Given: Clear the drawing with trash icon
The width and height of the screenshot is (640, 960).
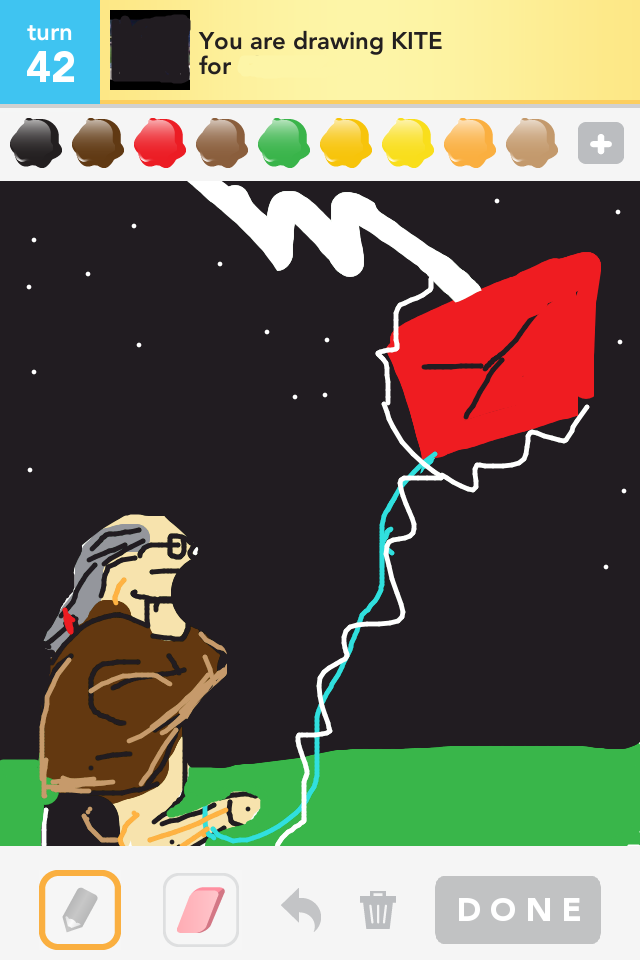Looking at the screenshot, I should [378, 910].
